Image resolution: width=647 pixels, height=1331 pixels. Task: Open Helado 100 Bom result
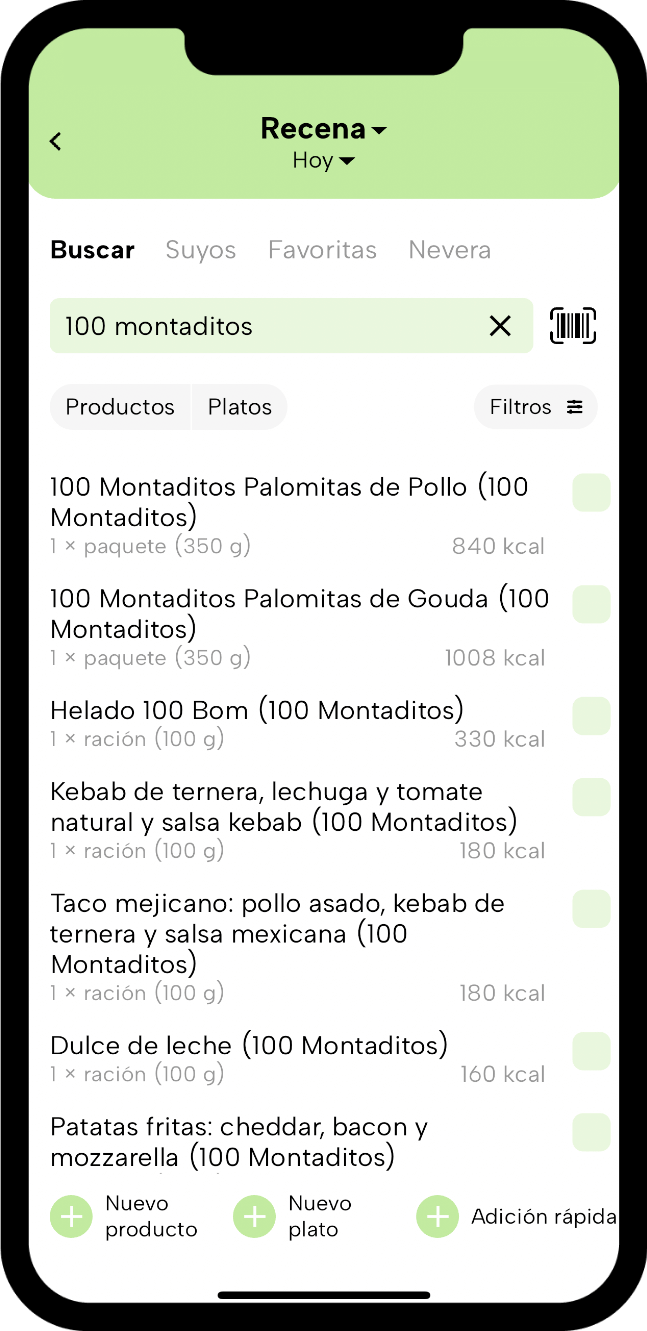coord(298,725)
